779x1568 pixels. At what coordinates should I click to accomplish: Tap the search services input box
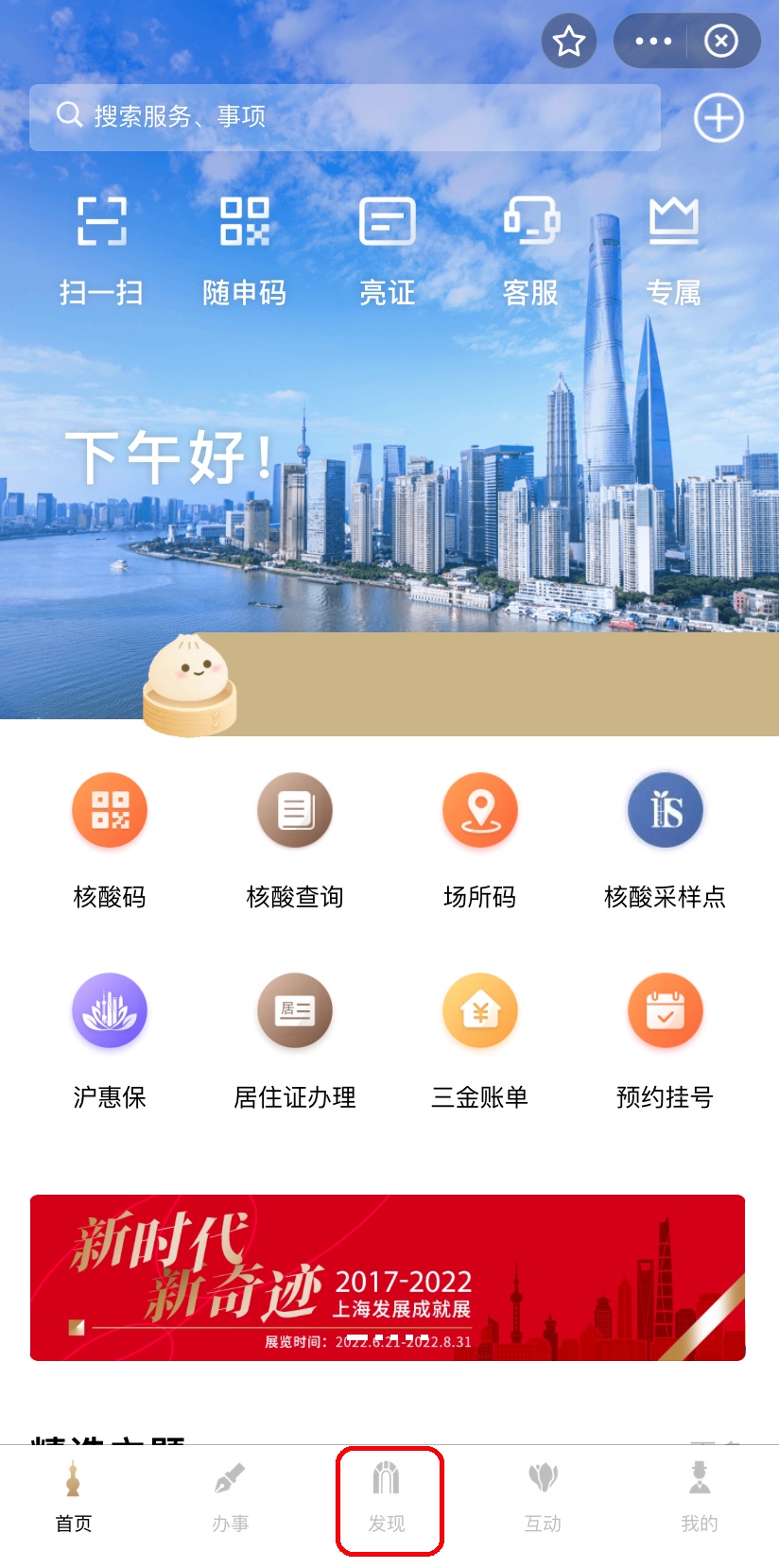(345, 117)
